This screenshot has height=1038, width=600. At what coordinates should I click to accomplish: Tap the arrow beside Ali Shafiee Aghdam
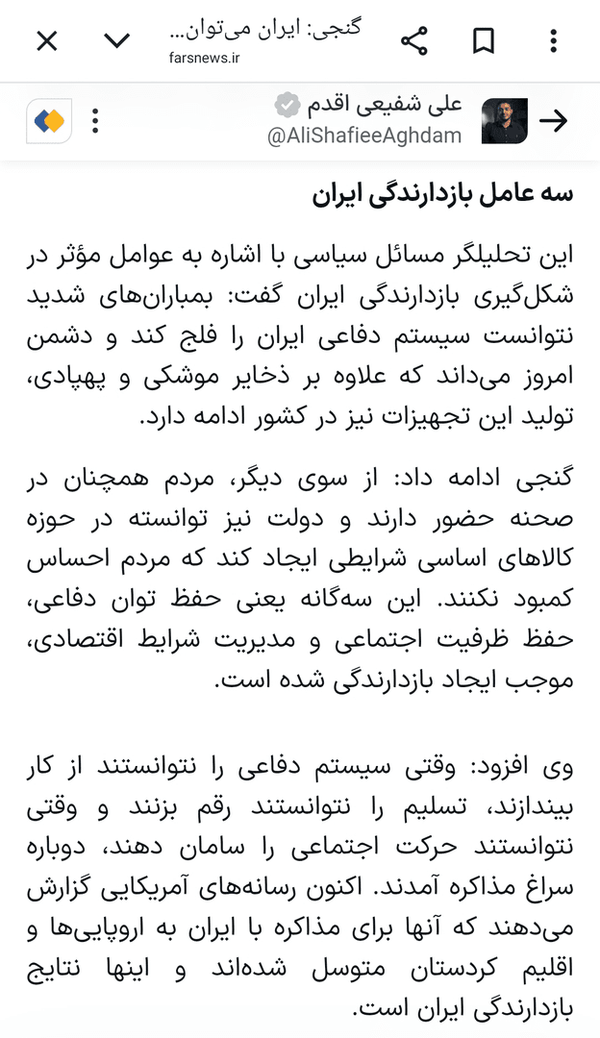click(553, 120)
